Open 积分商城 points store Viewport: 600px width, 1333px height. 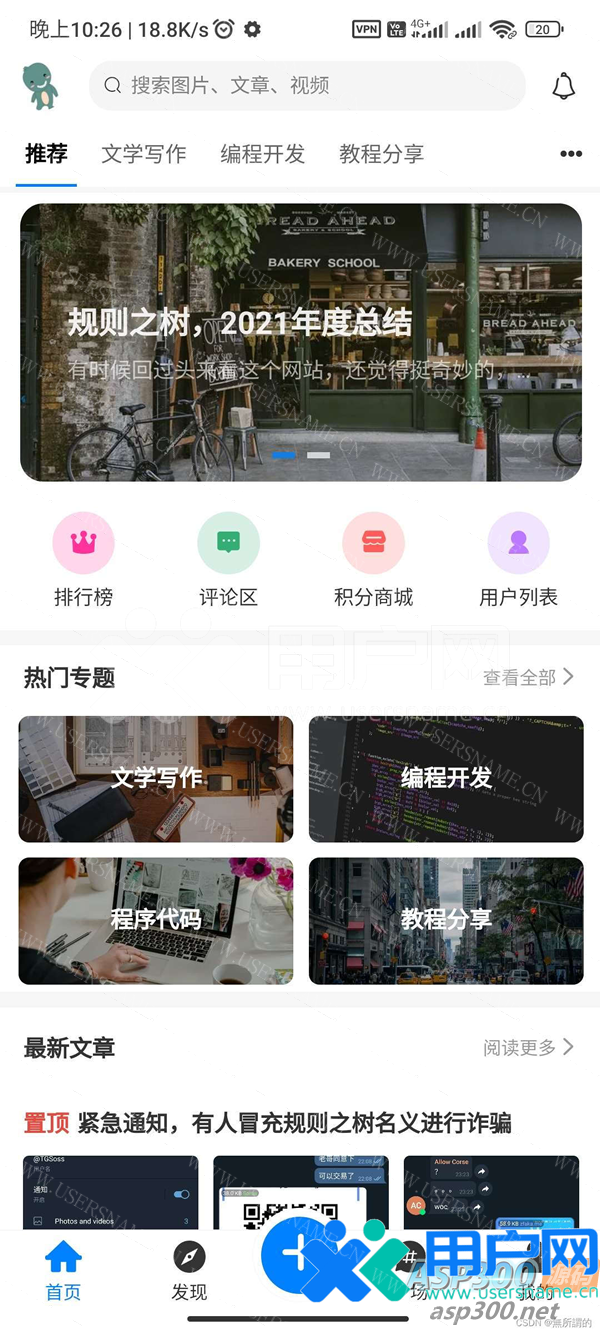point(373,560)
